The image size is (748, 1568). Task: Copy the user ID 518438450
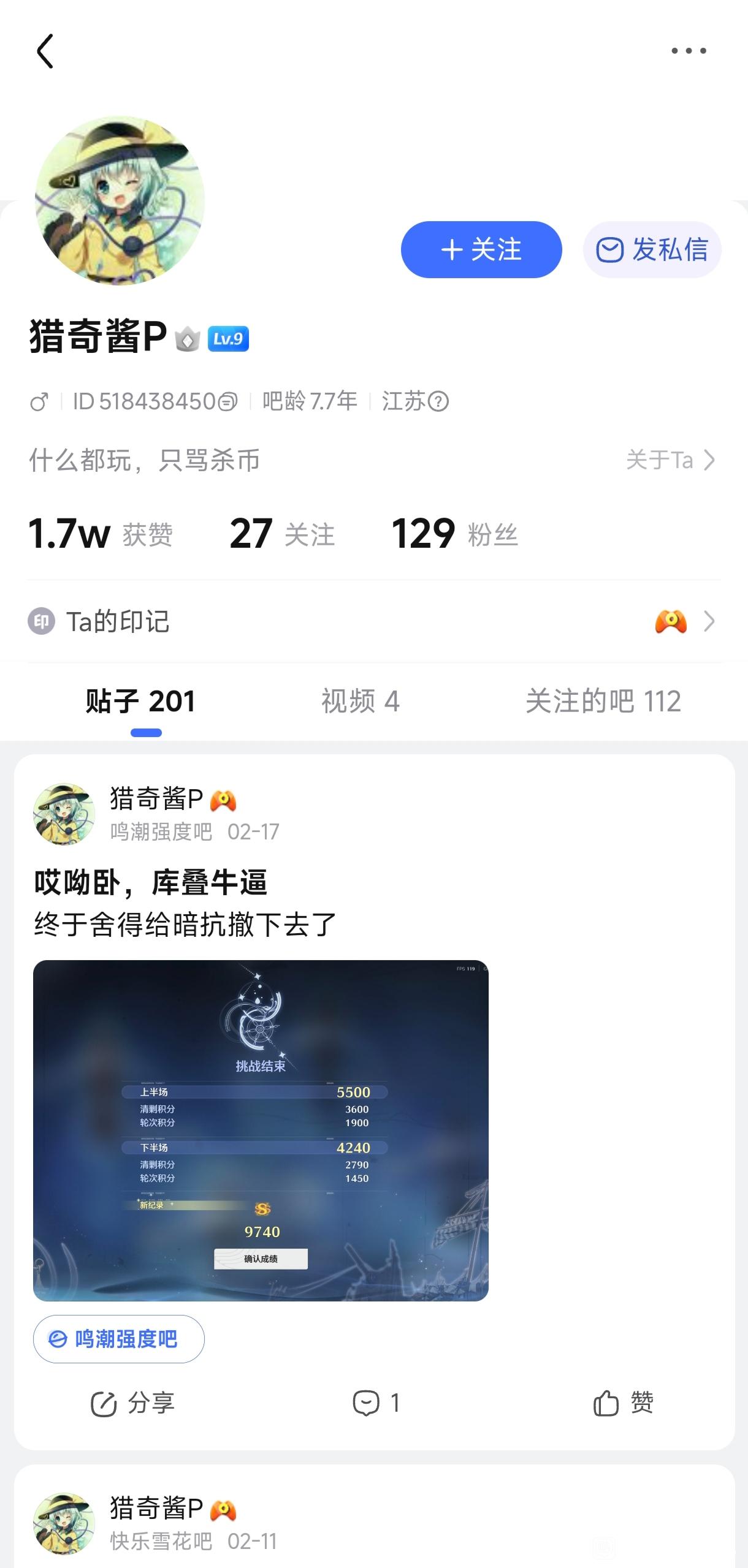pyautogui.click(x=227, y=402)
